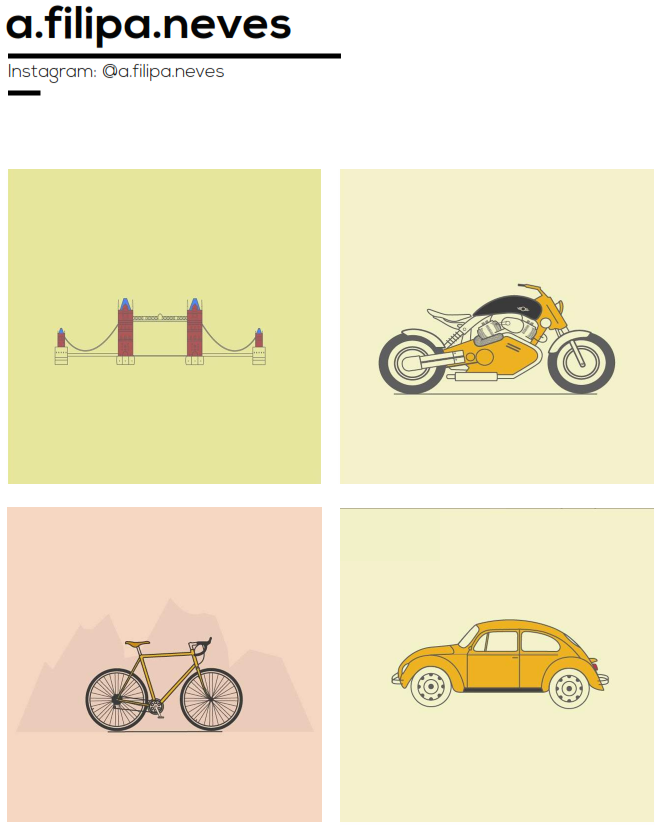Image resolution: width=657 pixels, height=826 pixels.
Task: View the bicycle illustration tile
Action: pyautogui.click(x=164, y=664)
